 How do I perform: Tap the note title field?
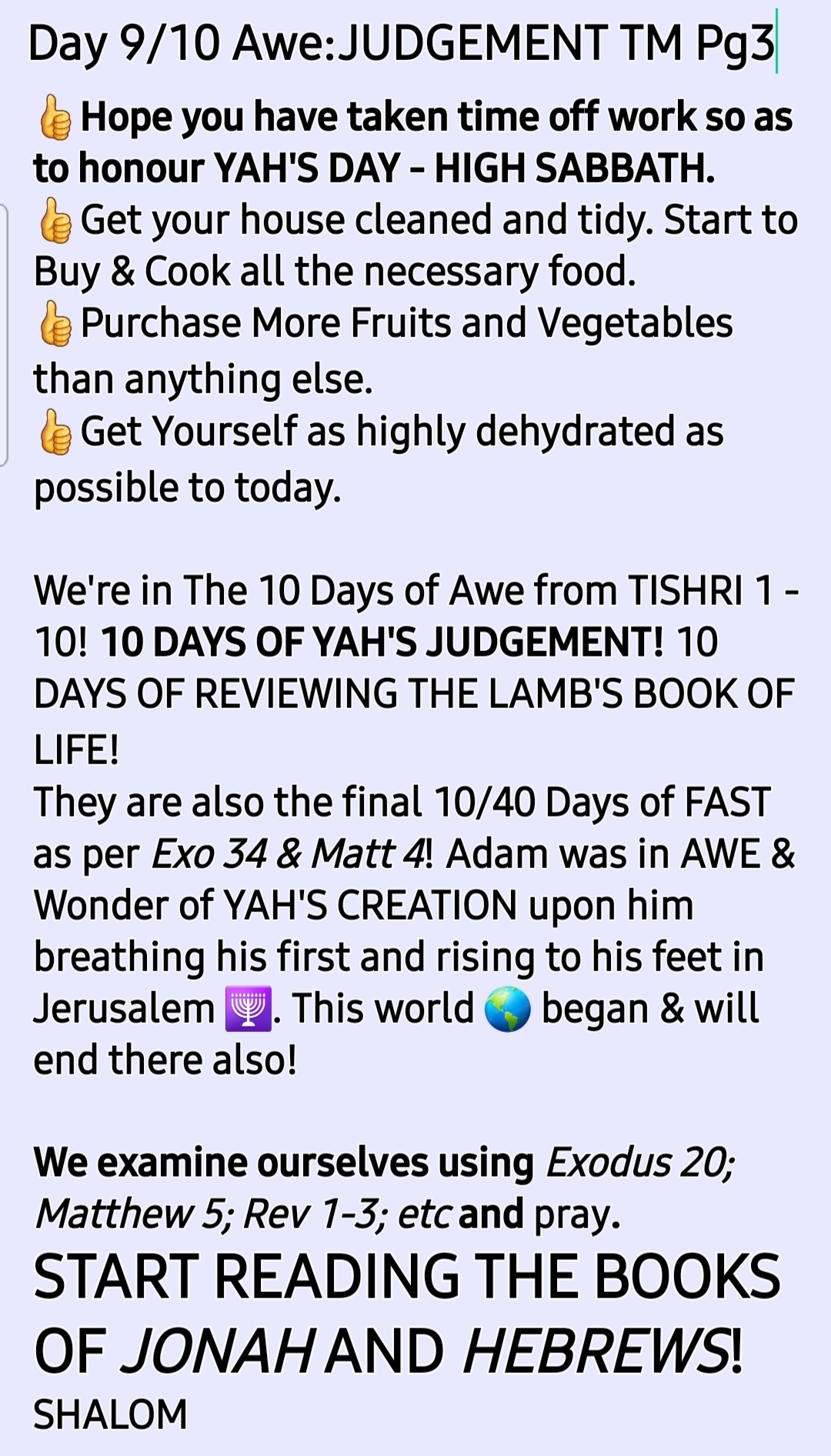coord(400,43)
